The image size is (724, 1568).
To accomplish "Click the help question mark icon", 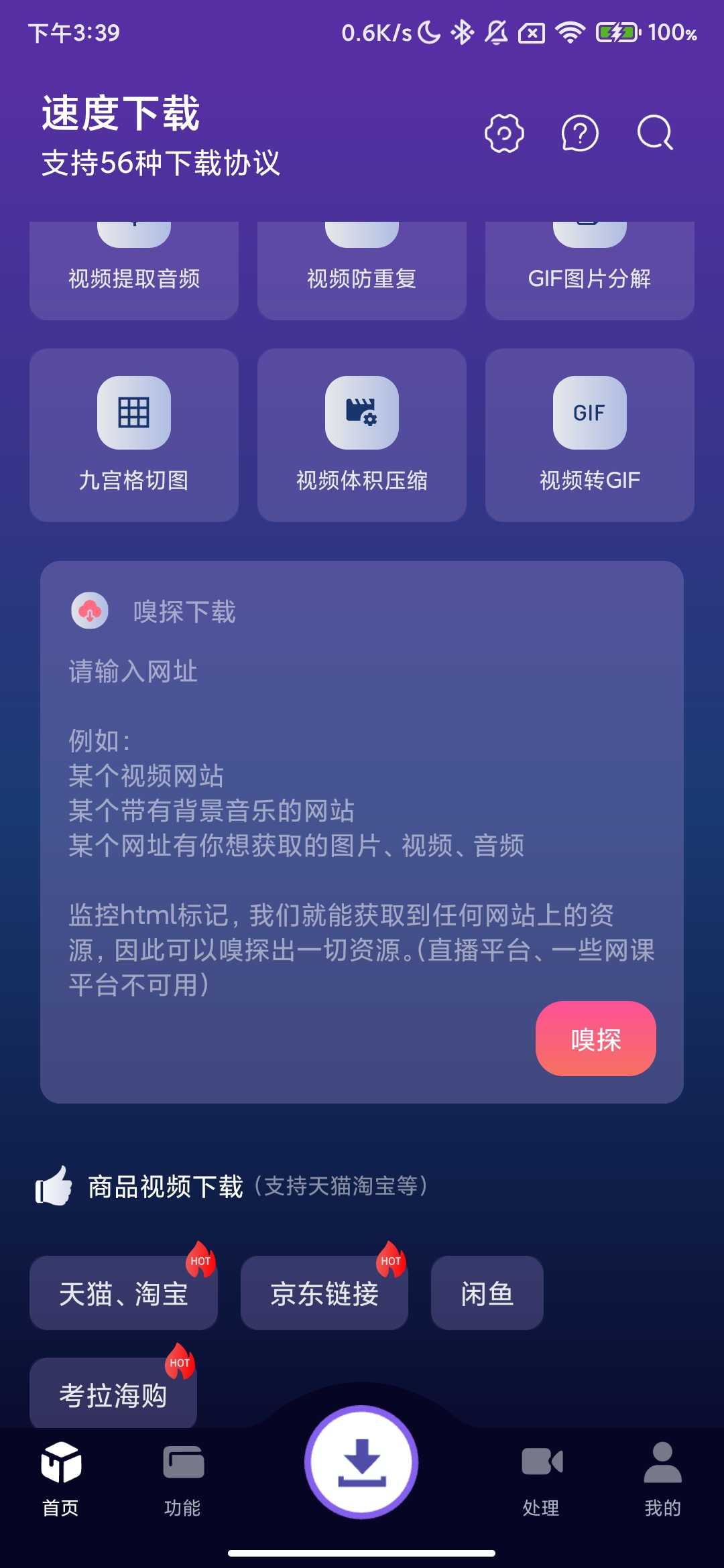I will click(578, 132).
